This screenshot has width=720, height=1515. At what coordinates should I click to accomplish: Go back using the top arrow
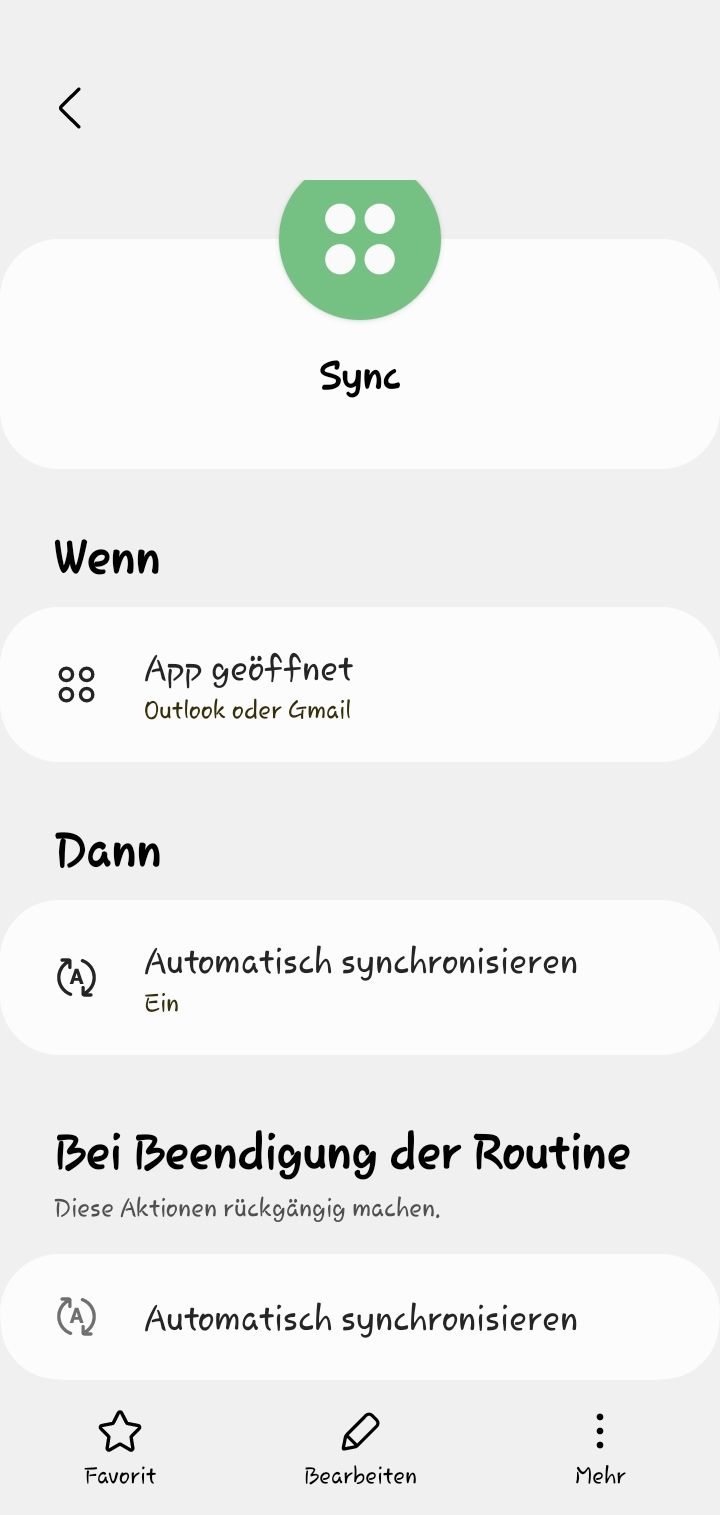69,108
